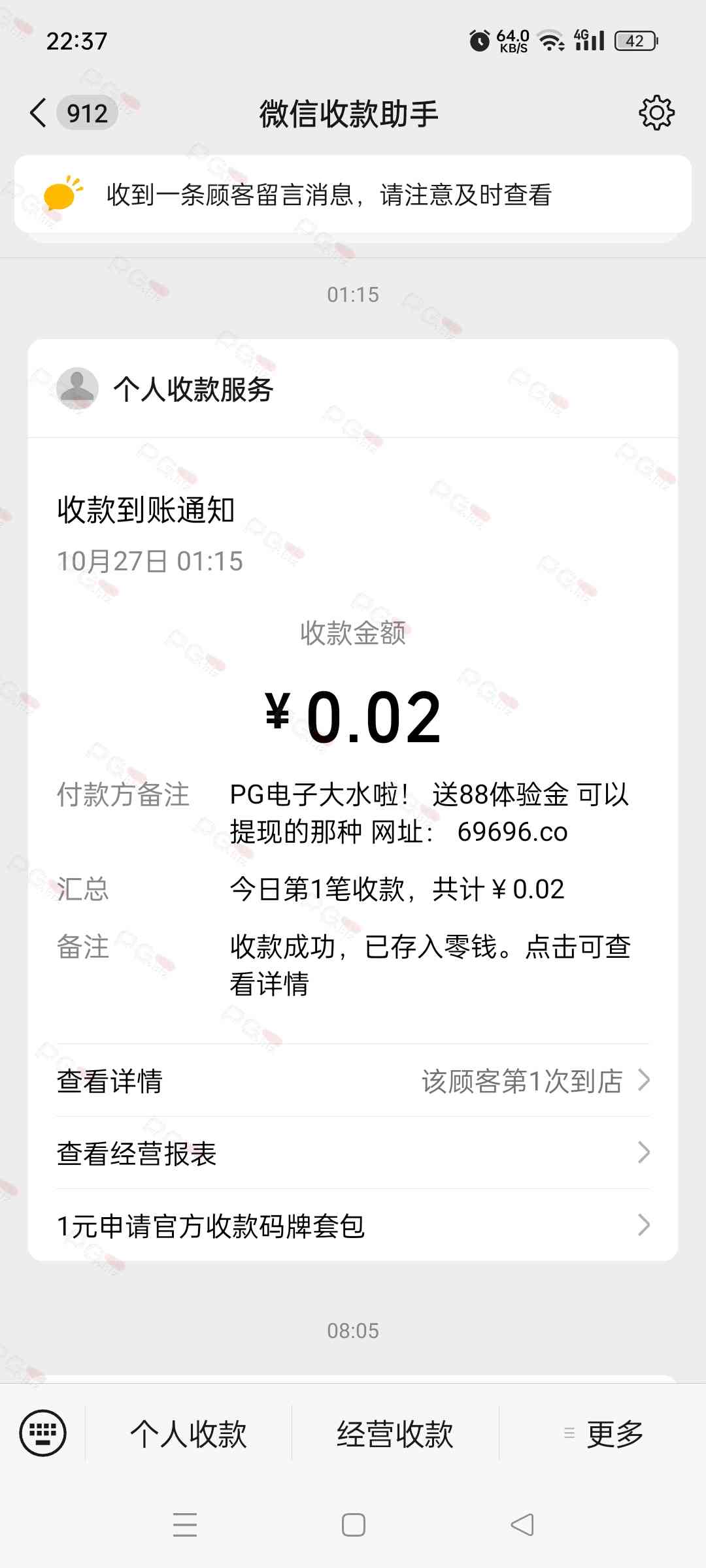The image size is (706, 1568).
Task: Apply for 1元 official payment code package
Action: tap(353, 1226)
